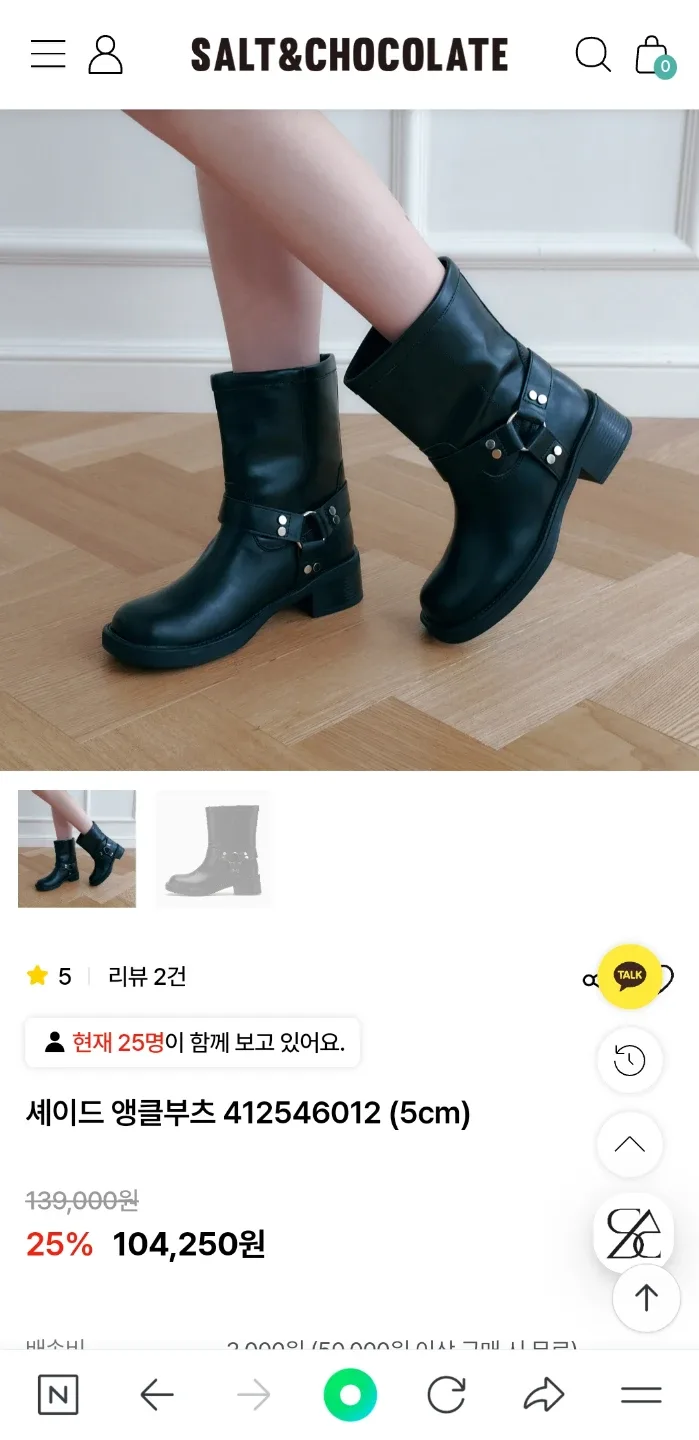
Task: Reload the current page
Action: (x=446, y=1395)
